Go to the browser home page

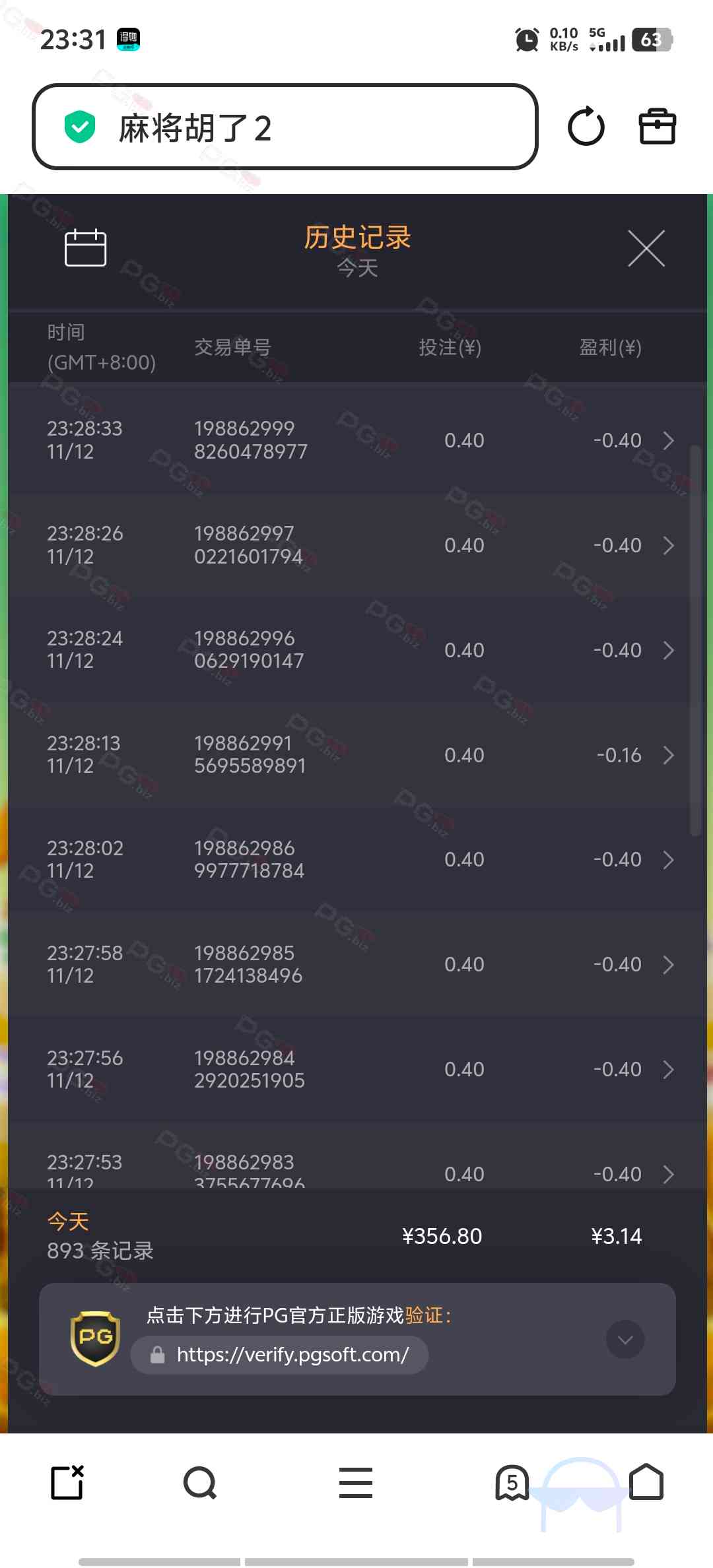pos(646,1483)
